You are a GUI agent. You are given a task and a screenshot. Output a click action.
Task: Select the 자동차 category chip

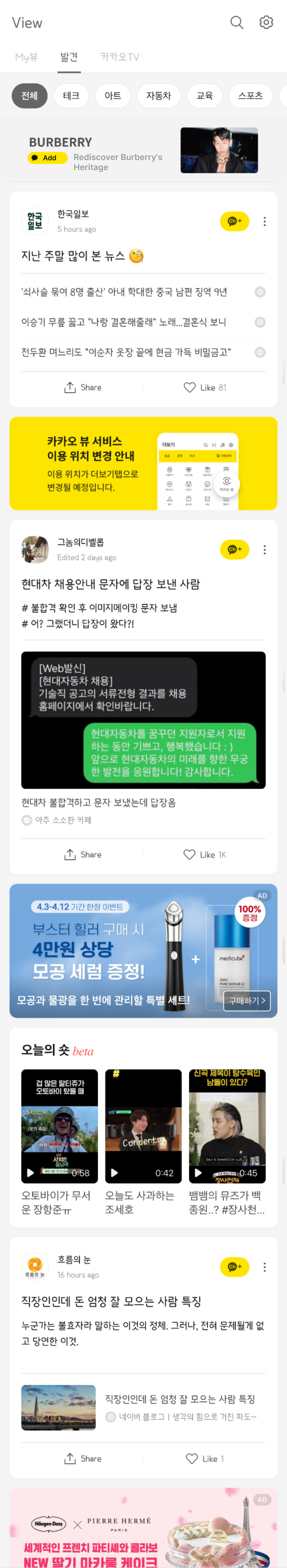(158, 95)
